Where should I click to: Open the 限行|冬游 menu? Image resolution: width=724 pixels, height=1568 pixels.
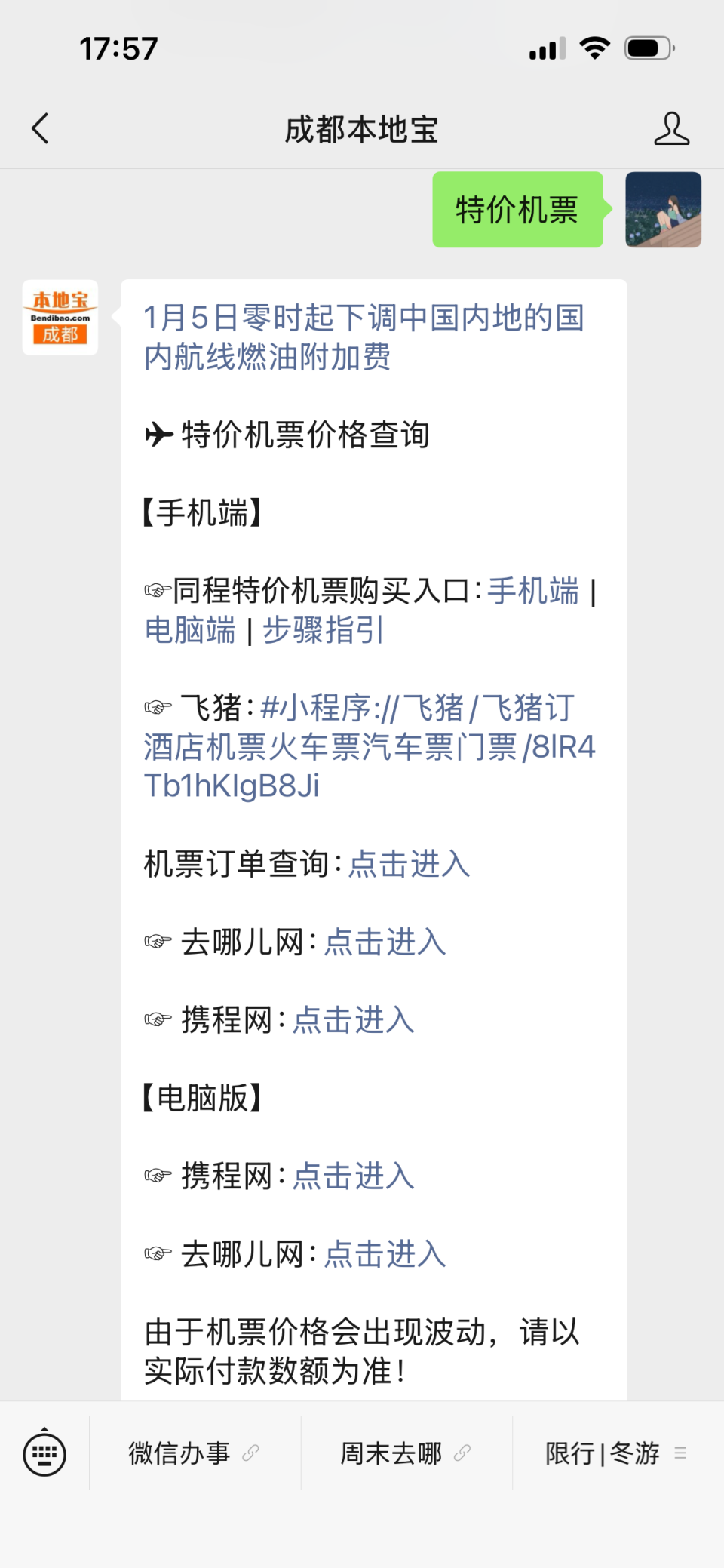click(x=602, y=1453)
